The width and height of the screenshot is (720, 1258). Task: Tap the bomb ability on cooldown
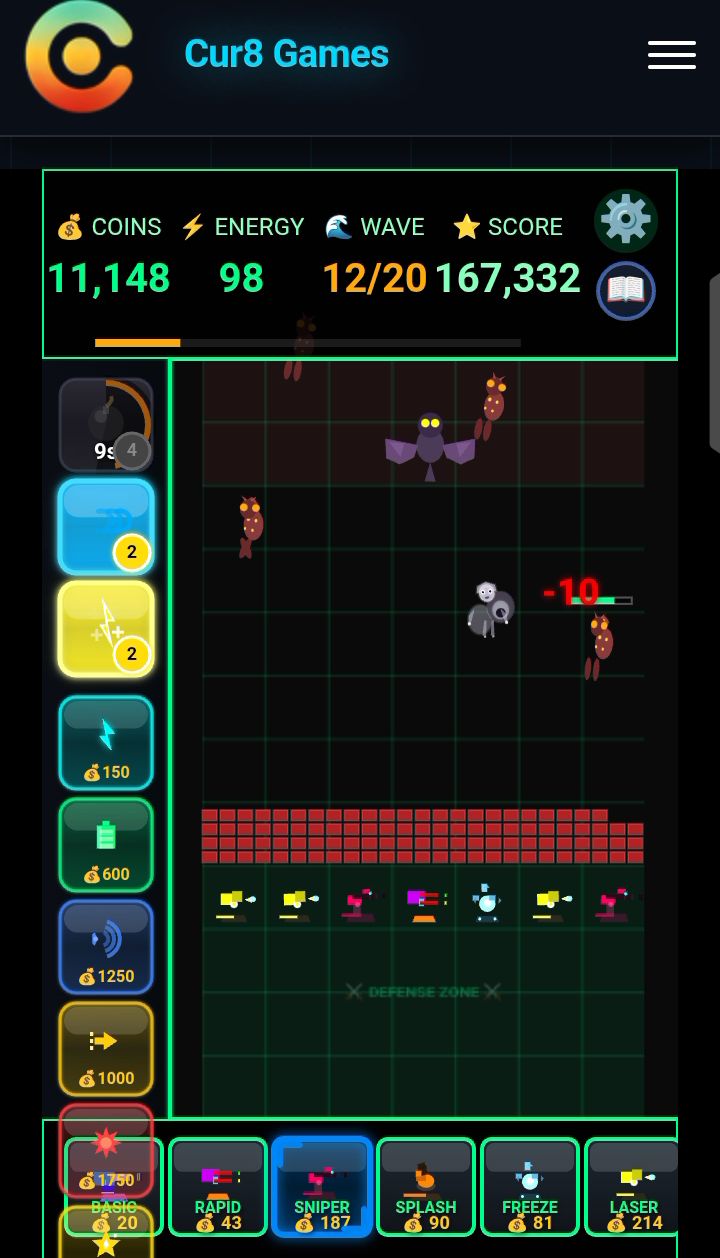(x=106, y=425)
